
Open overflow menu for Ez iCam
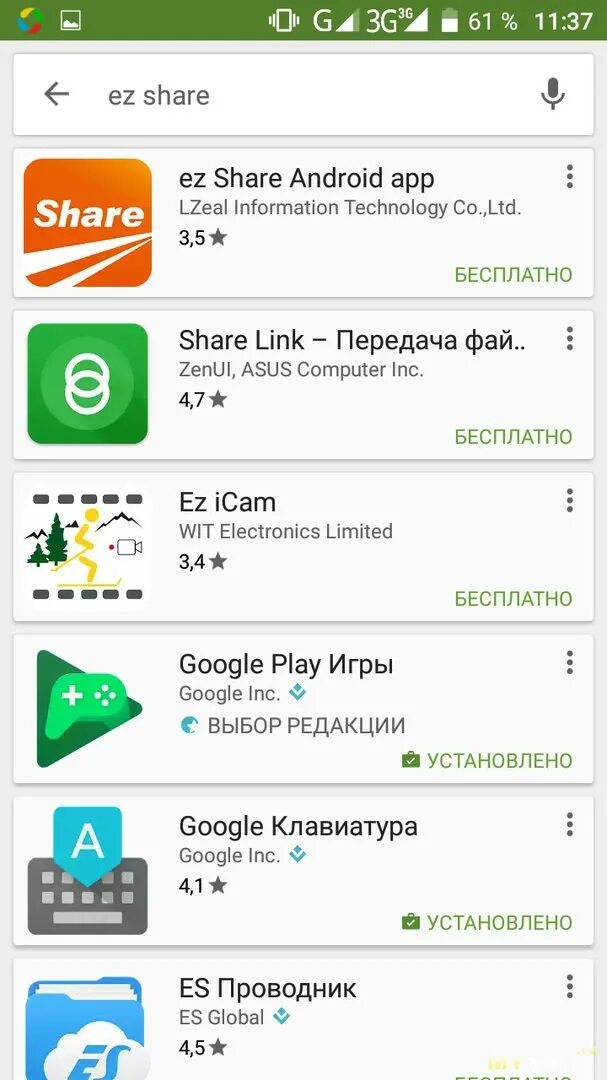569,501
